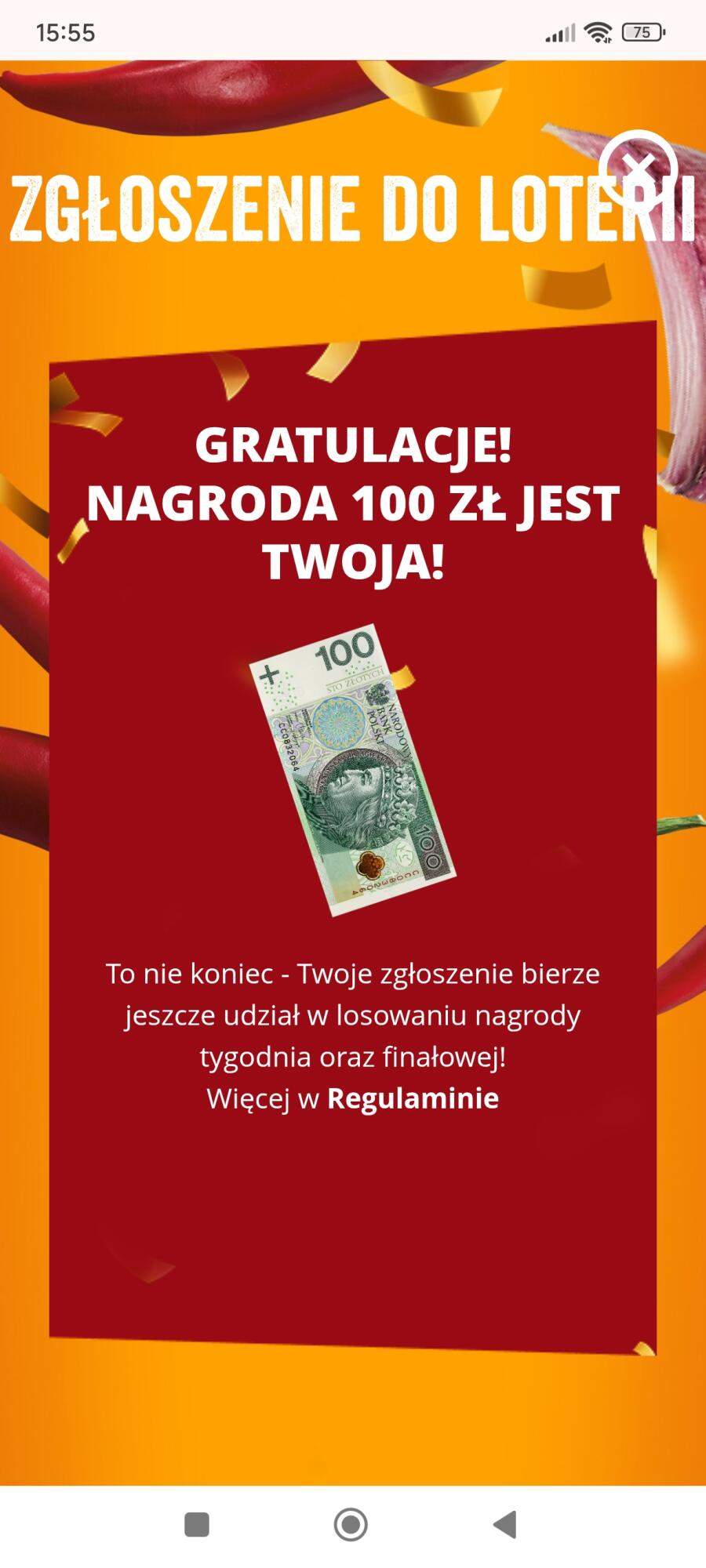Go back using system back button
The image size is (706, 1568).
pos(505,1525)
